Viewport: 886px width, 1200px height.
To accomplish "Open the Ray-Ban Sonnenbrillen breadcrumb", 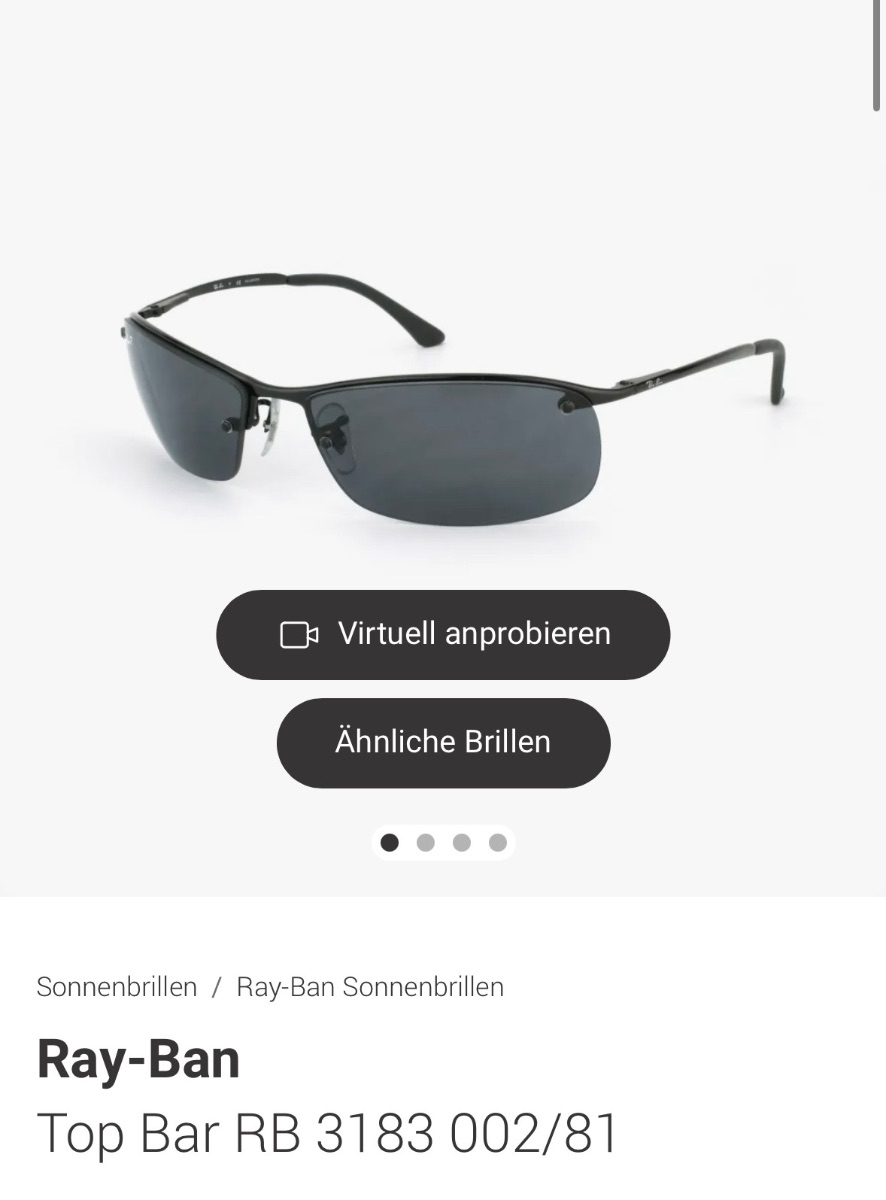I will pos(369,987).
